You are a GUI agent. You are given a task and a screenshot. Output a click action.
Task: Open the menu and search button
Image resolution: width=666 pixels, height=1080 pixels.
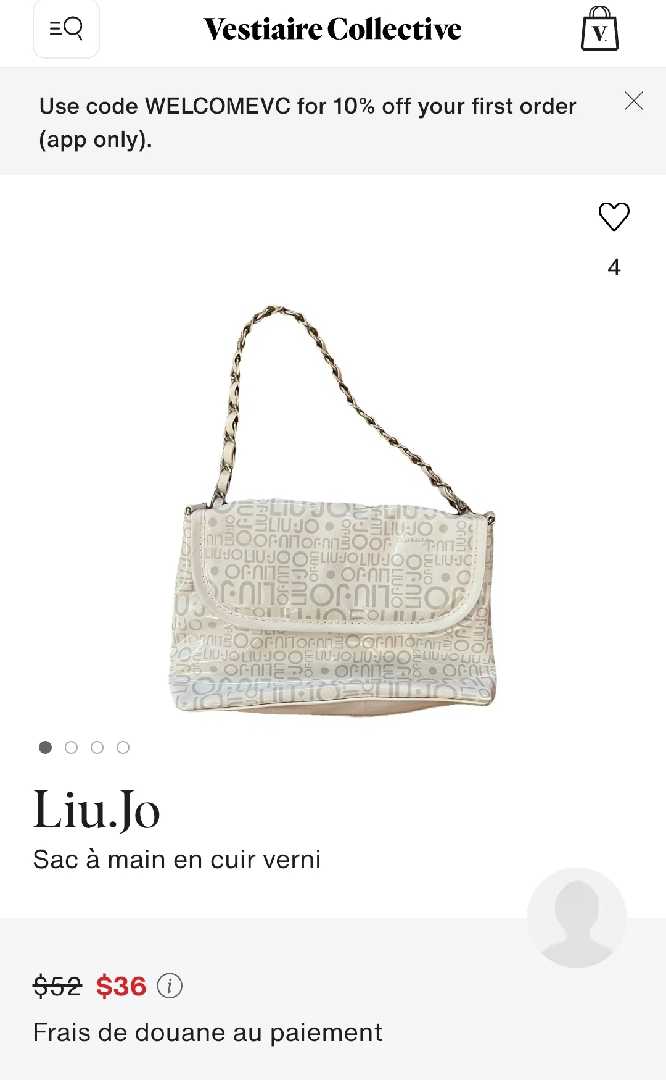click(66, 29)
